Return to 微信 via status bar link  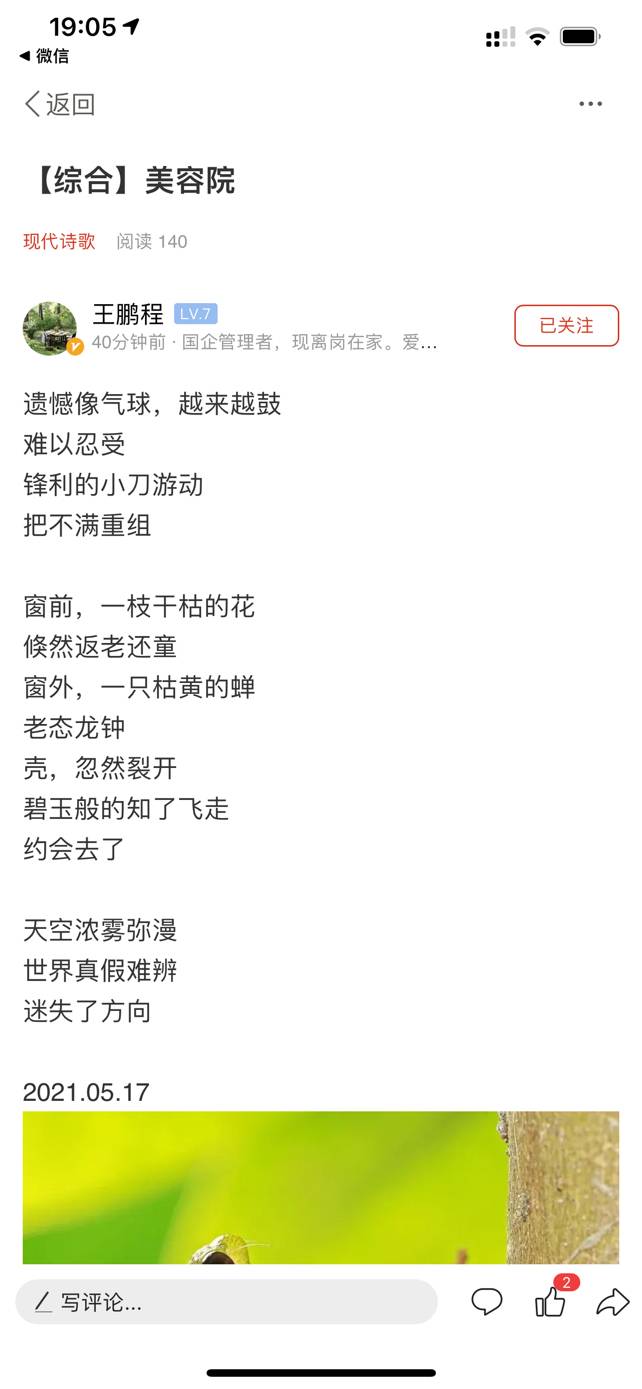(44, 56)
